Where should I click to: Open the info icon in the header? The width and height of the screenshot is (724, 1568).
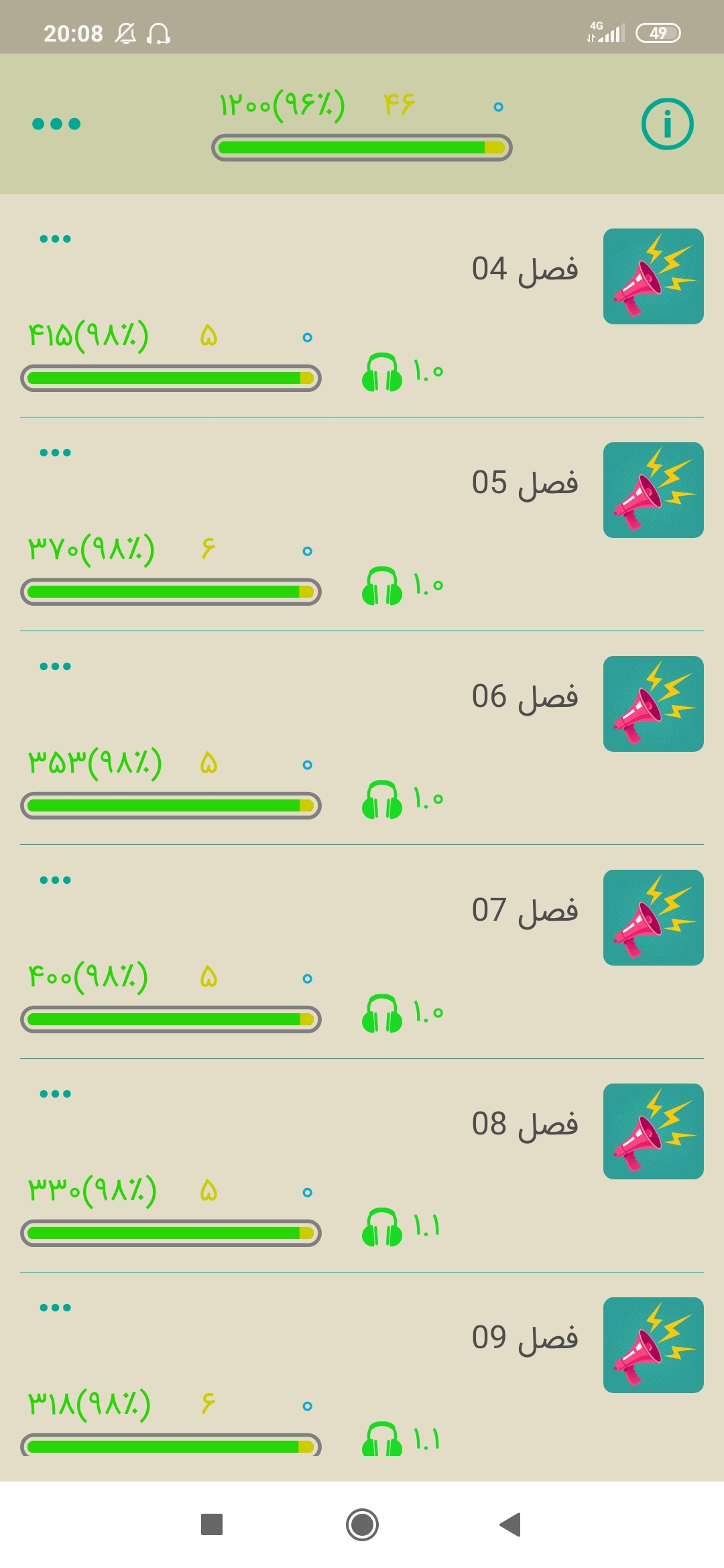coord(667,124)
